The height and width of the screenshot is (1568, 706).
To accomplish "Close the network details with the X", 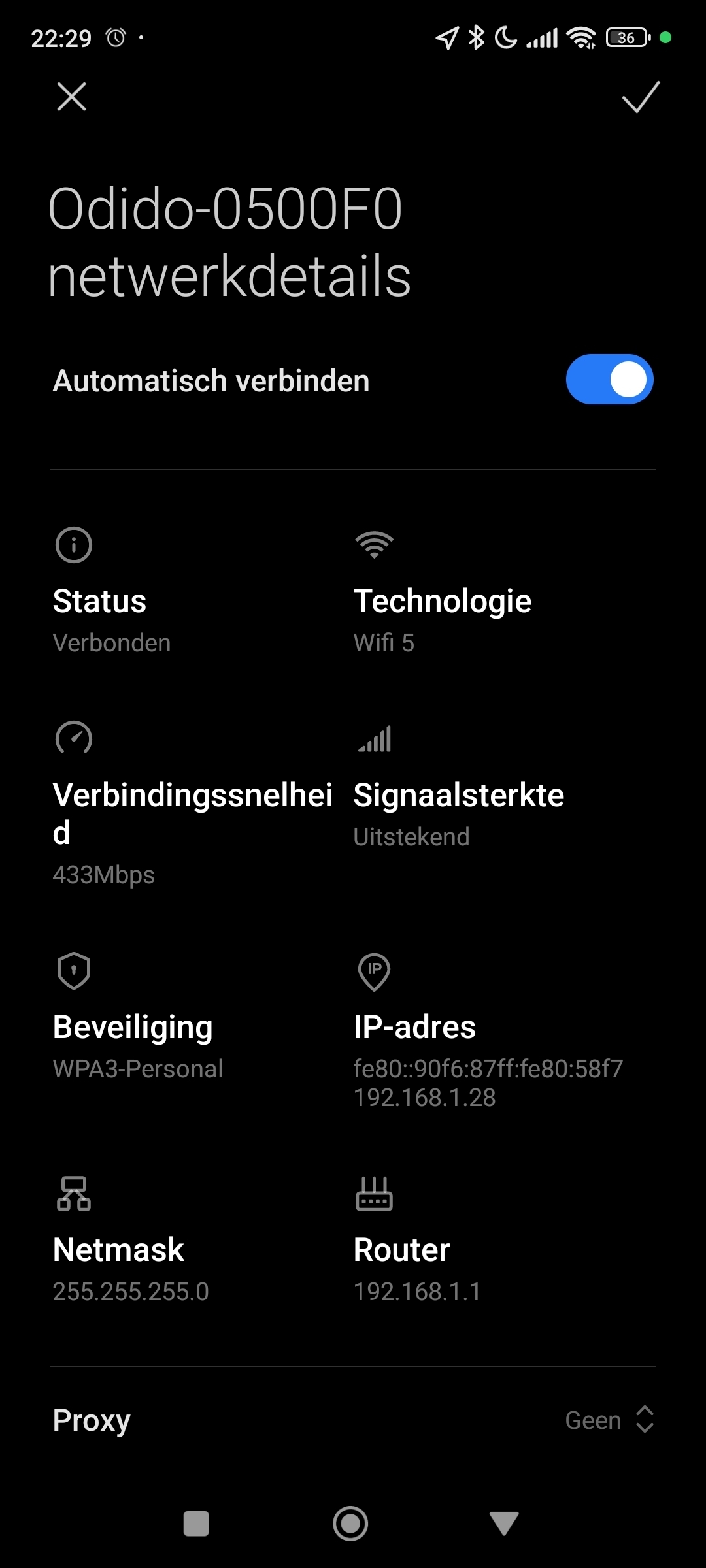I will pyautogui.click(x=71, y=97).
